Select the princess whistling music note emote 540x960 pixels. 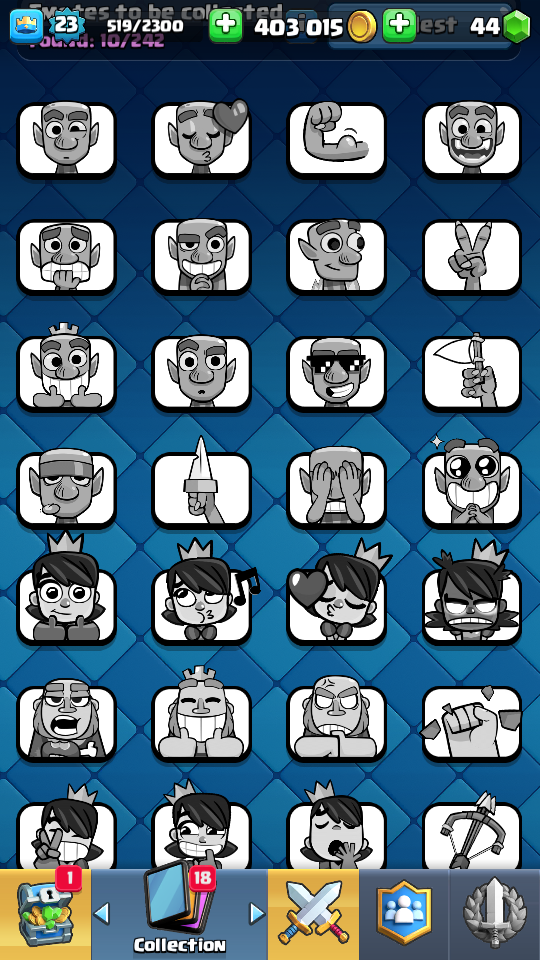coord(201,603)
